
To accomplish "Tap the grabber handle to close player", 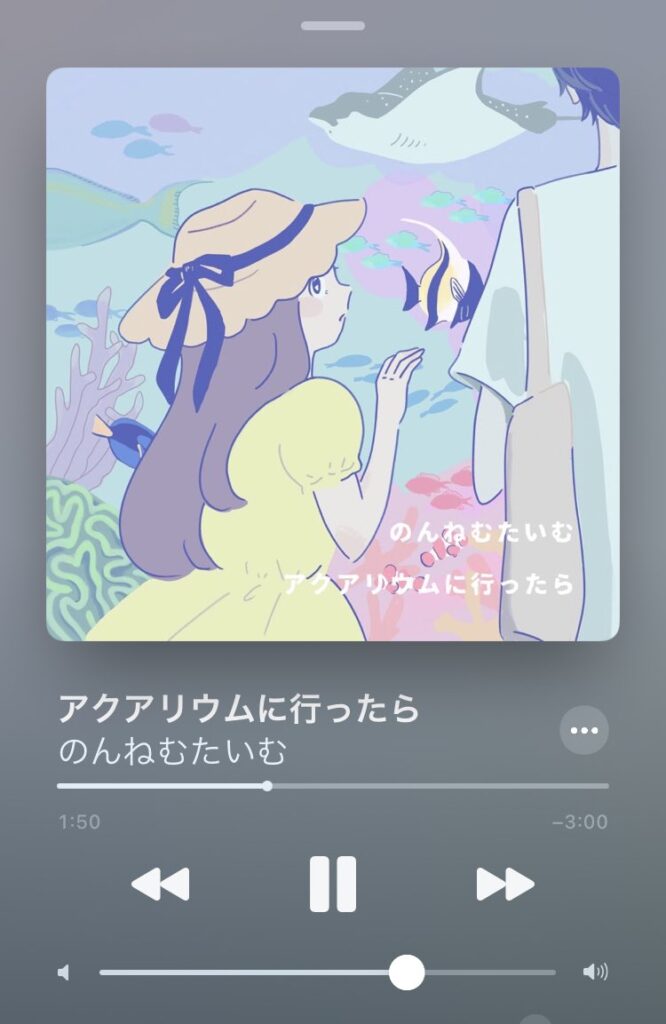I will (x=332, y=25).
